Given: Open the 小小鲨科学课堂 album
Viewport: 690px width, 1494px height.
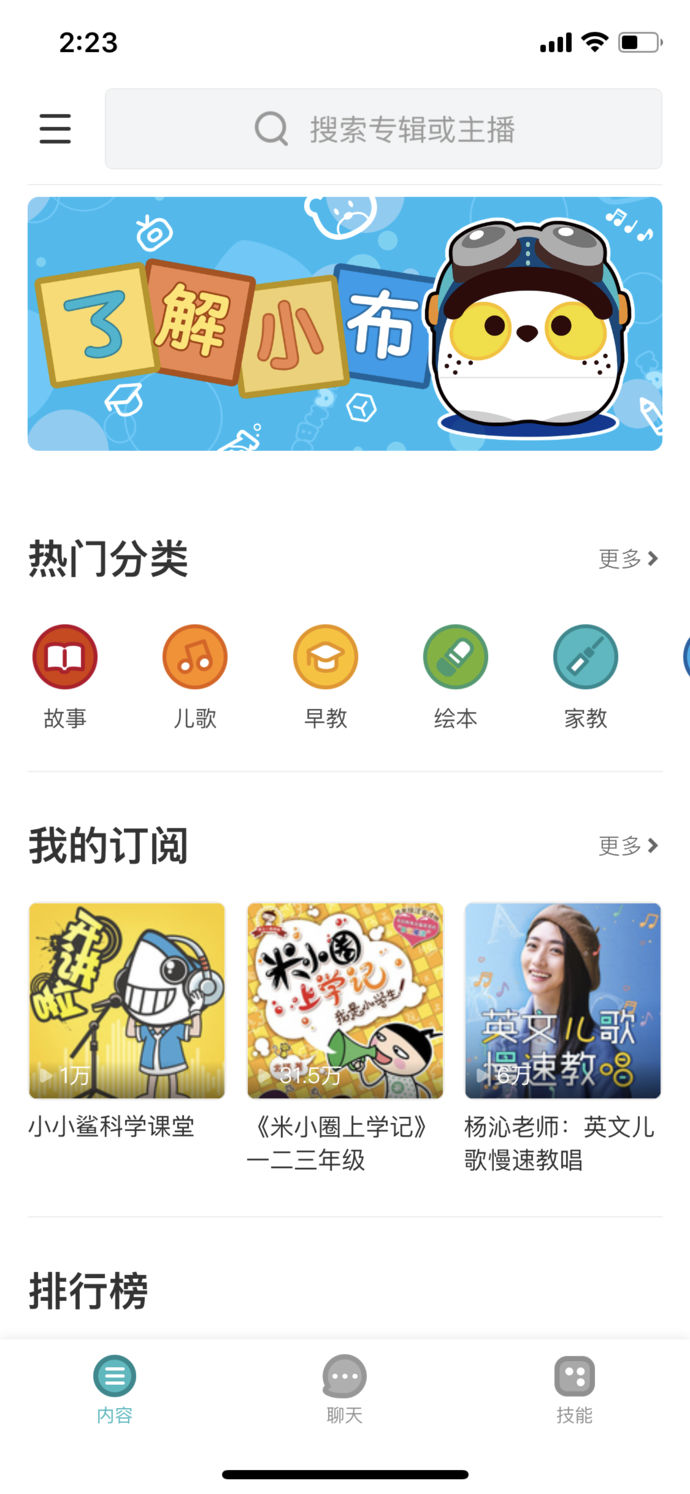Looking at the screenshot, I should (127, 1001).
